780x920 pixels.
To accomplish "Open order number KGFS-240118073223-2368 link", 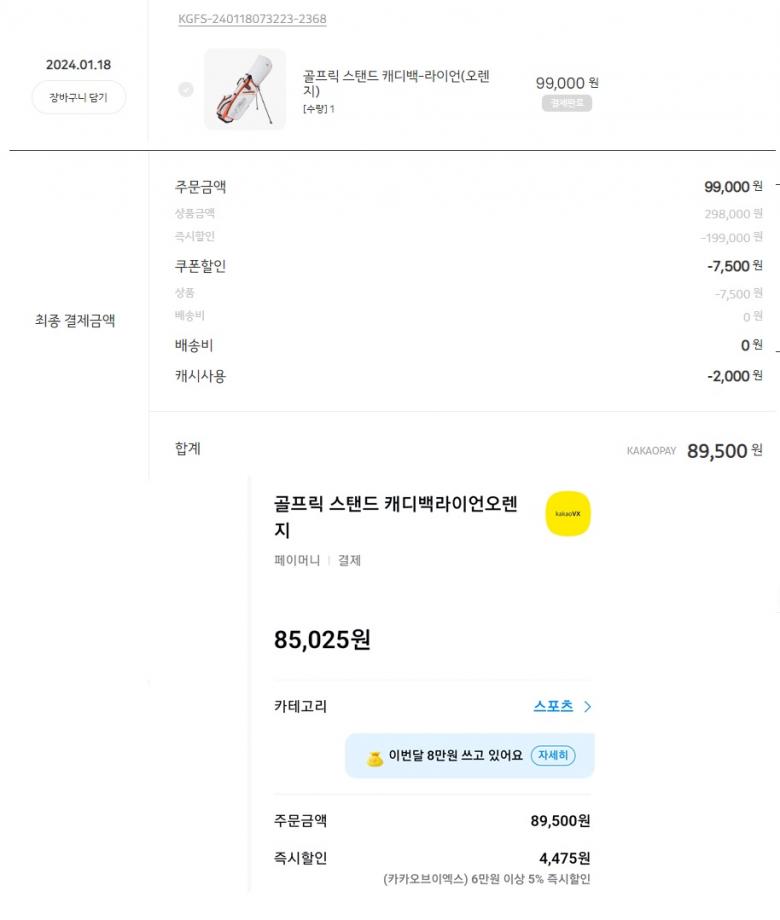I will click(x=252, y=19).
